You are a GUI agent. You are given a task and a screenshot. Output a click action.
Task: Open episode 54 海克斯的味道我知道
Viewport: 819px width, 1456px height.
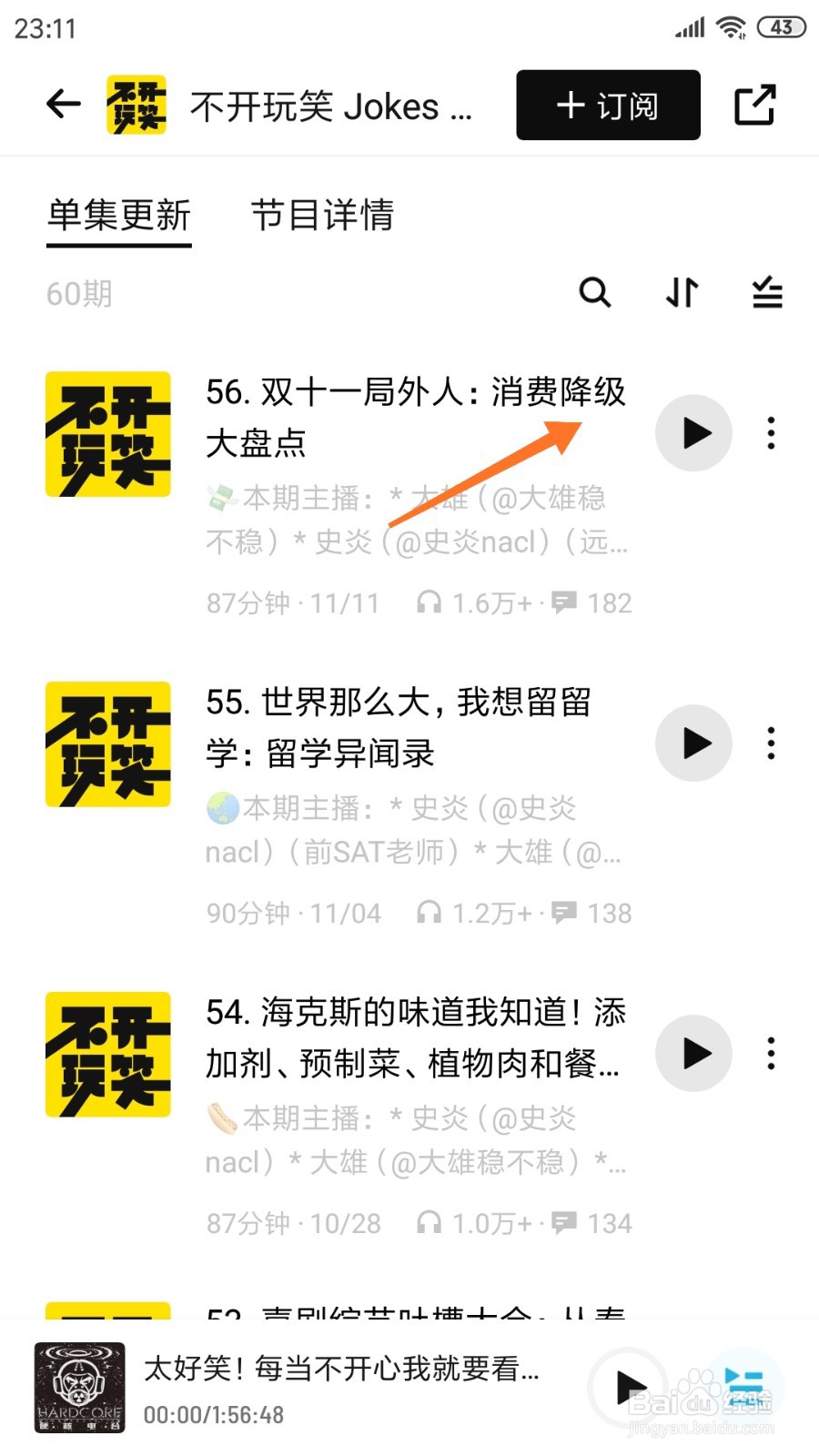(414, 1037)
